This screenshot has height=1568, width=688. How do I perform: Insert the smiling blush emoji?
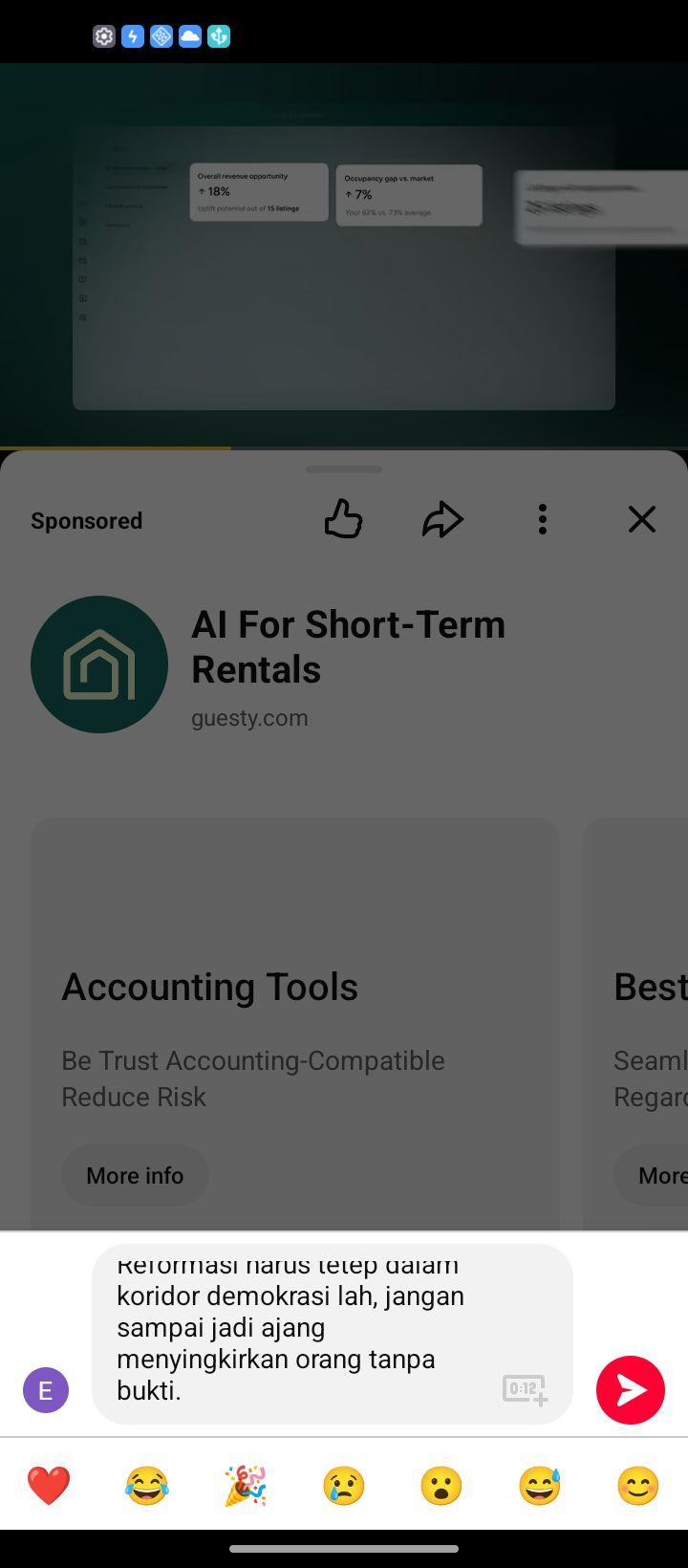pos(638,1486)
